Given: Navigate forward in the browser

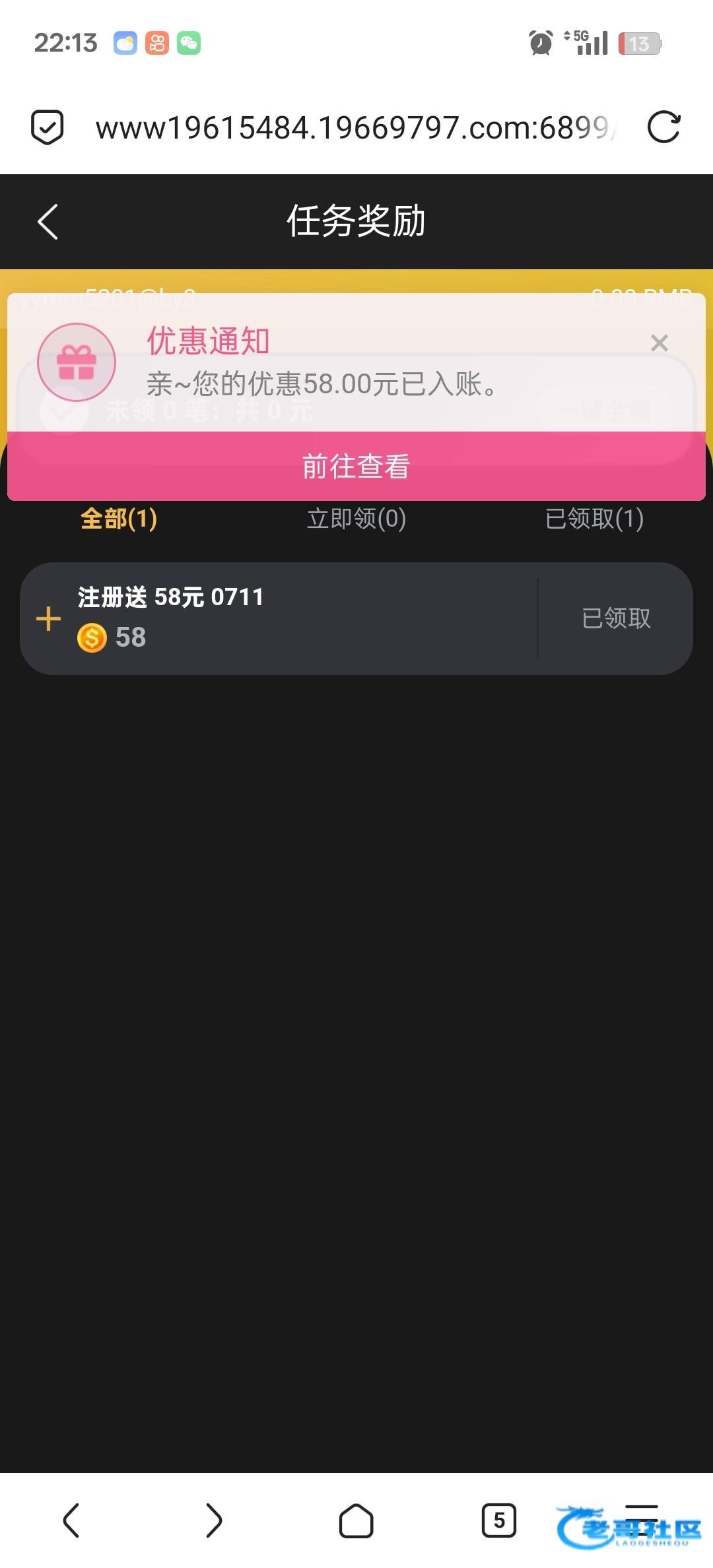Looking at the screenshot, I should coord(213,1520).
